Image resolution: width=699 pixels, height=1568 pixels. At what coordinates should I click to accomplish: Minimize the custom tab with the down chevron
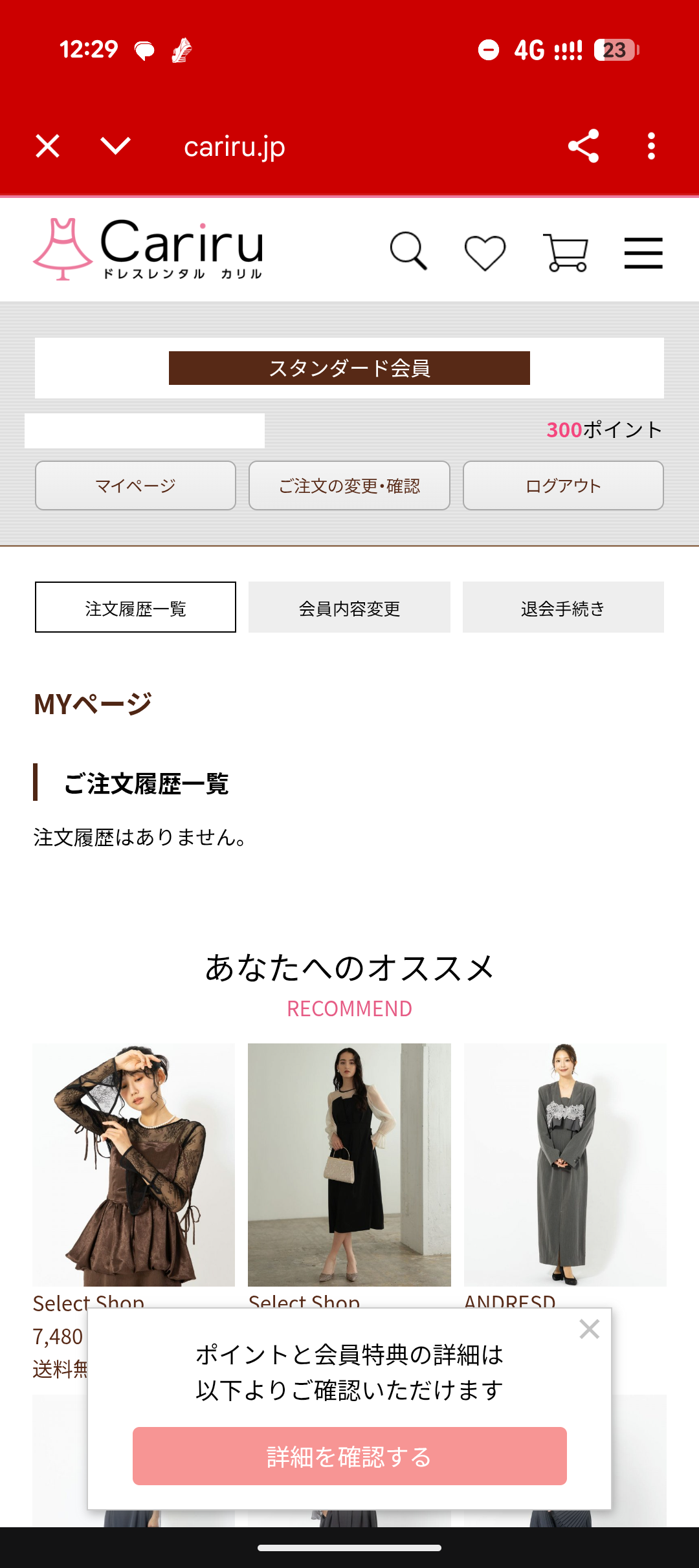(116, 146)
